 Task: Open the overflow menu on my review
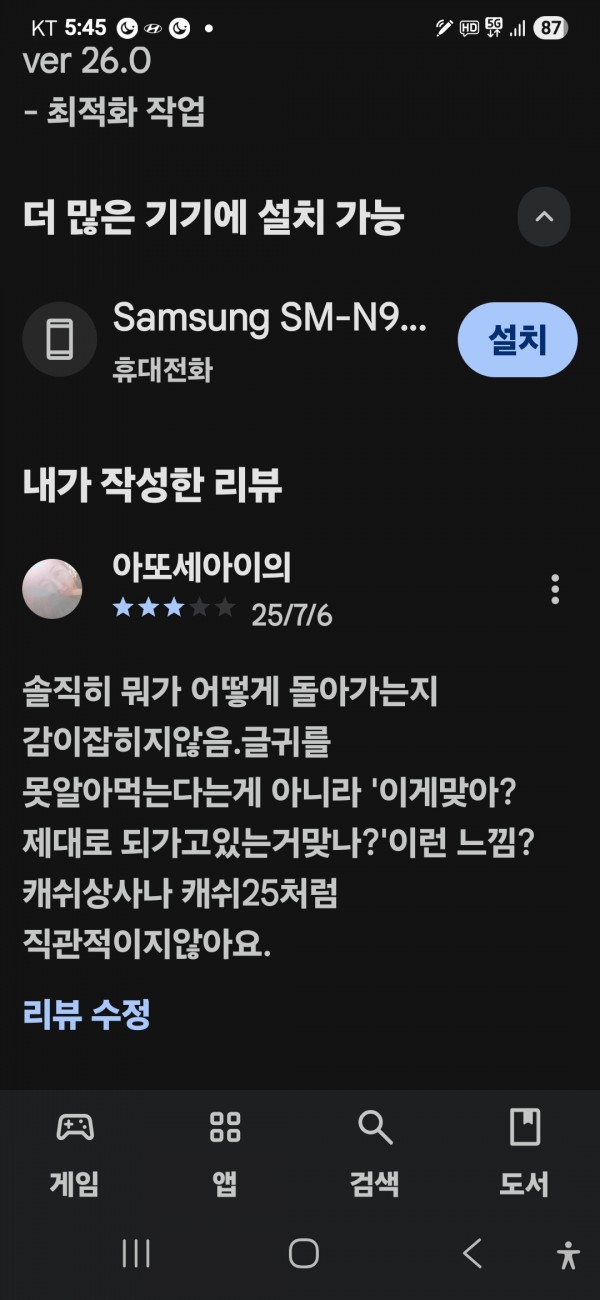tap(555, 589)
